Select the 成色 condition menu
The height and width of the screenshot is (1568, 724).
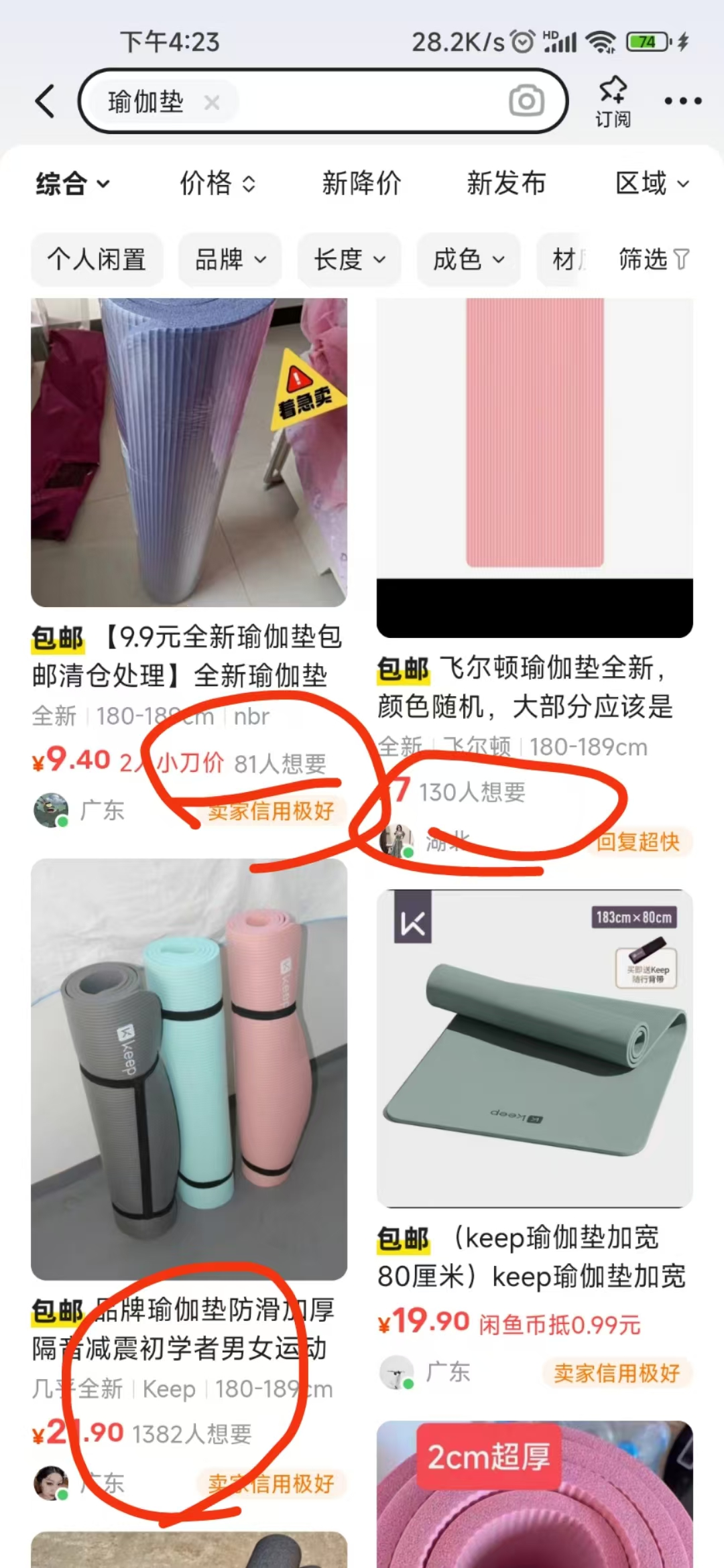tap(468, 261)
